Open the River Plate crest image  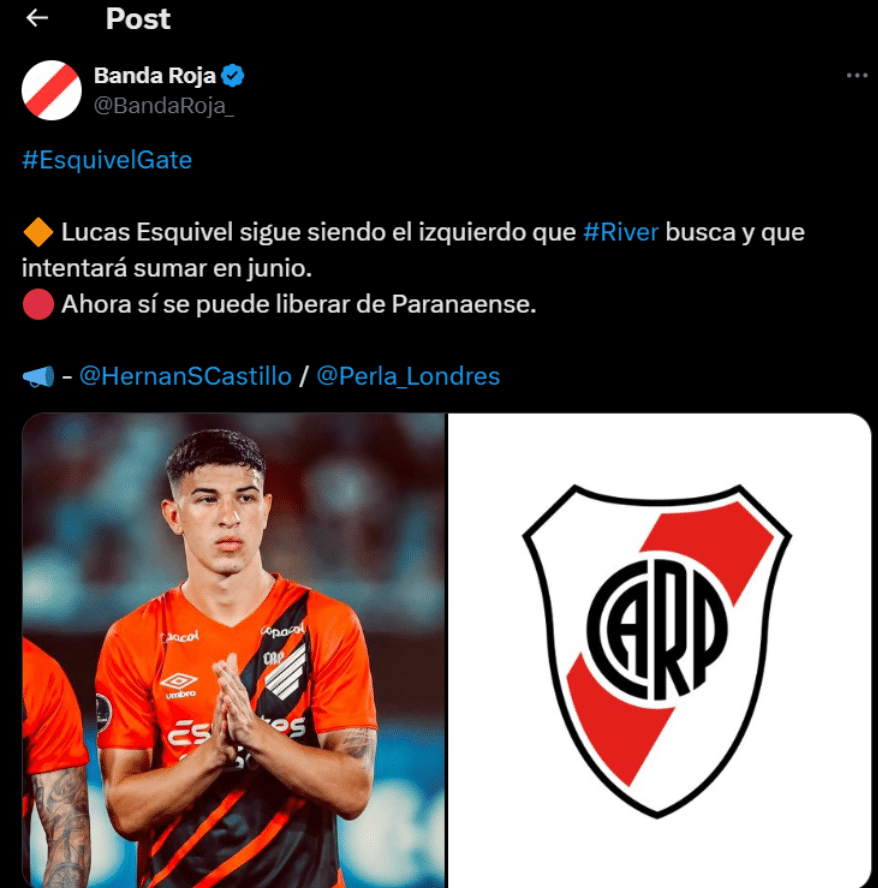[x=659, y=650]
